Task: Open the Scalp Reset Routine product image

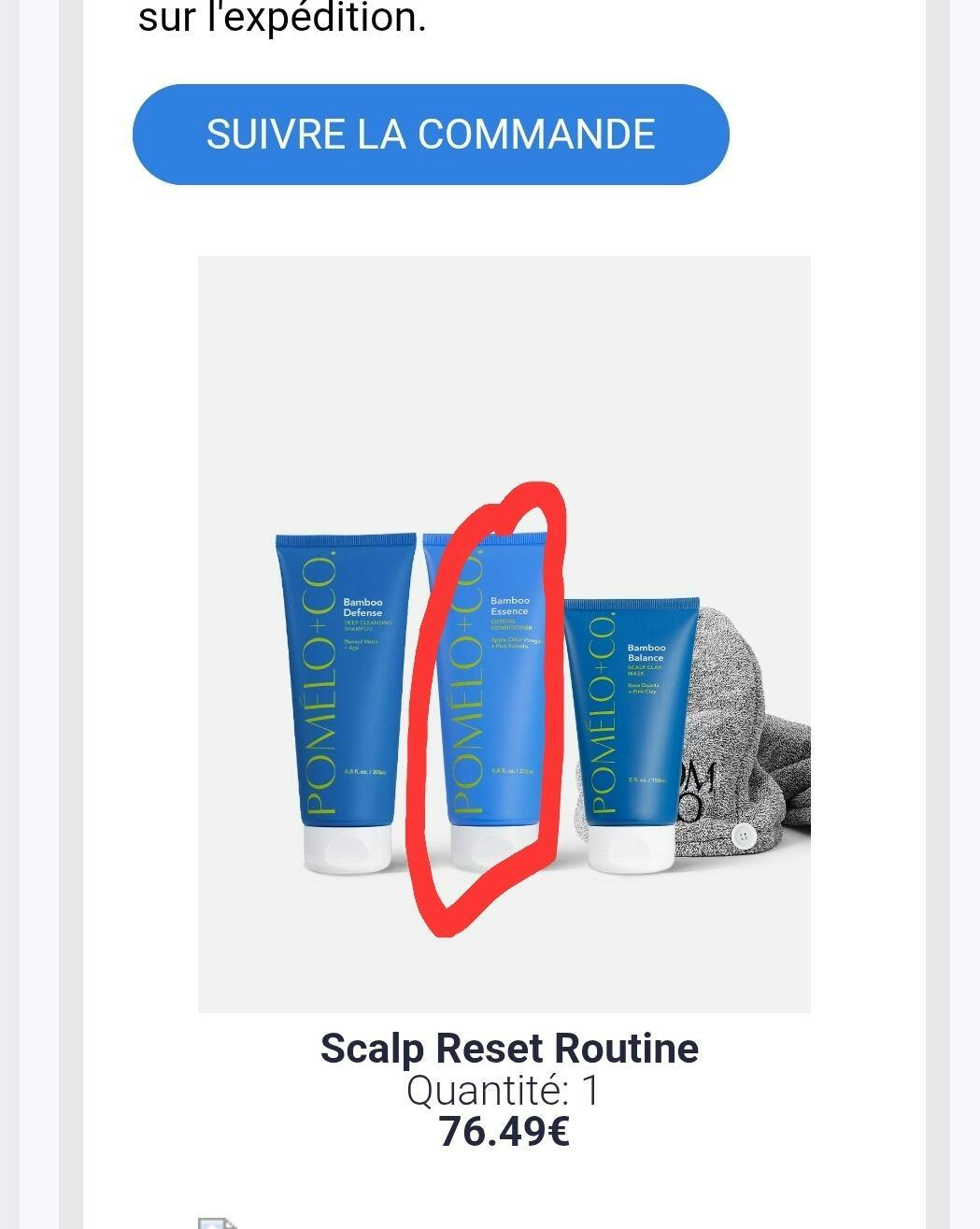Action: point(504,634)
